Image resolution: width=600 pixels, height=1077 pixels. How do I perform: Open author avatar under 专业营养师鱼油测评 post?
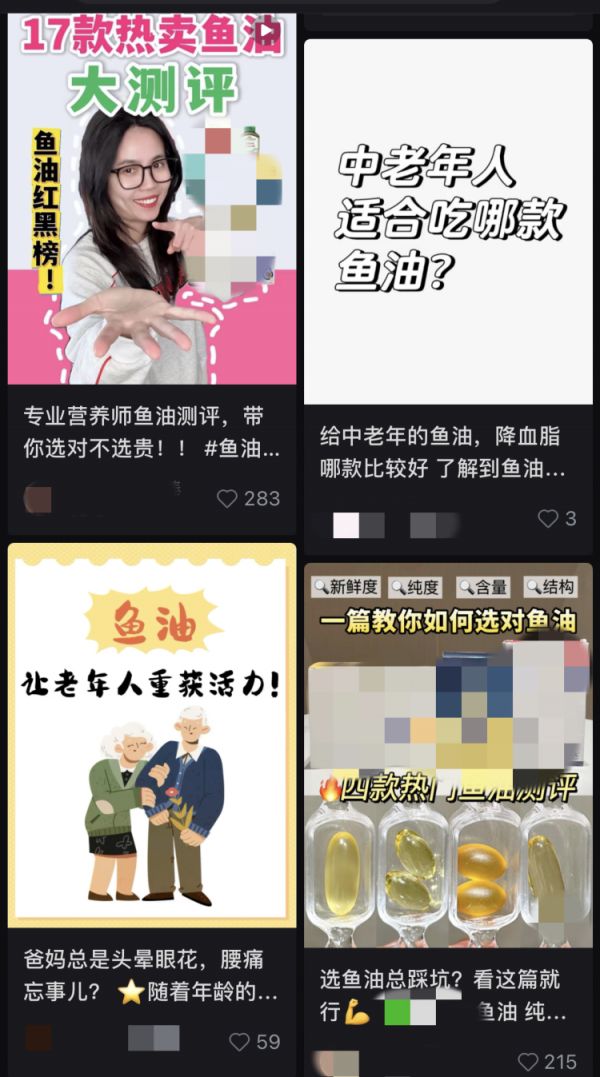click(38, 499)
